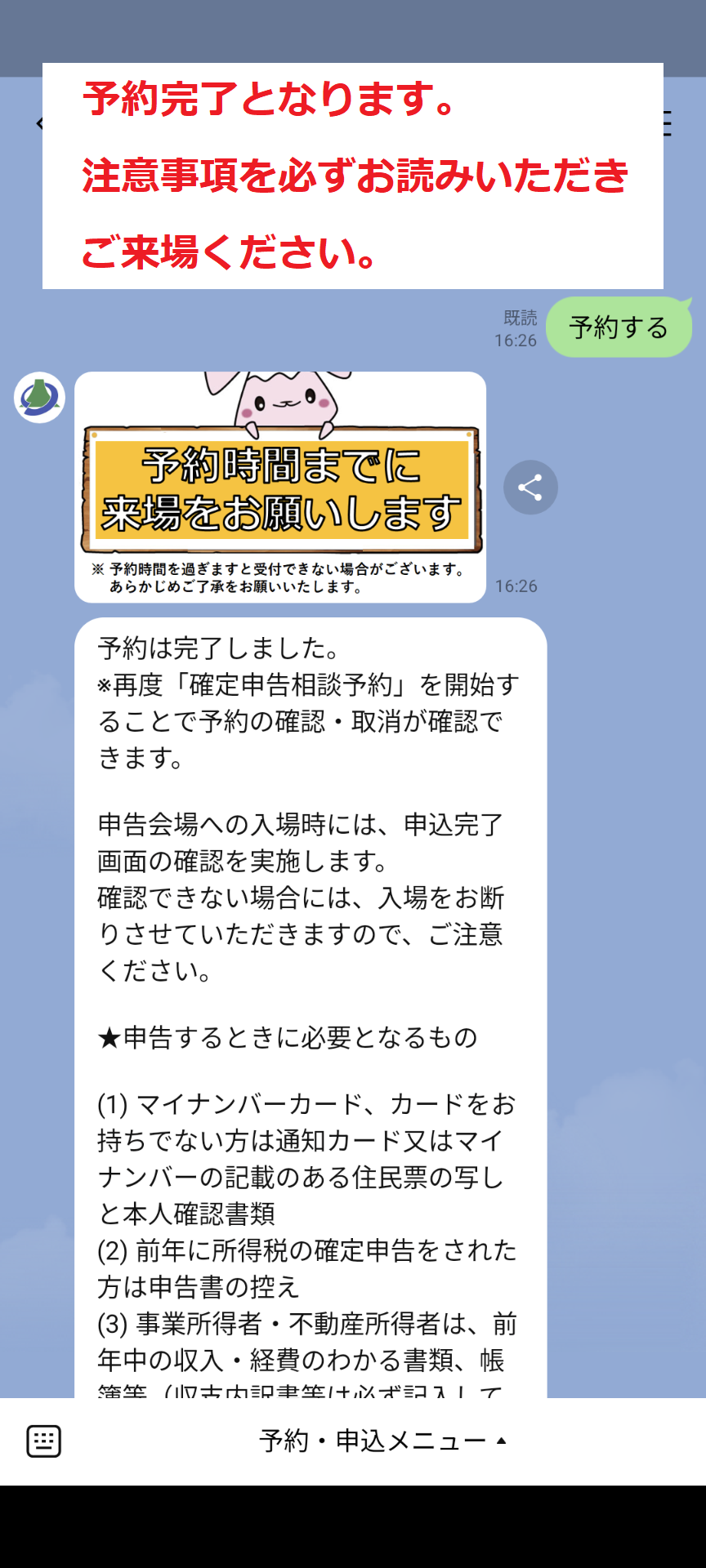Open the official account's profile avatar
The image size is (706, 1568).
pos(39,398)
